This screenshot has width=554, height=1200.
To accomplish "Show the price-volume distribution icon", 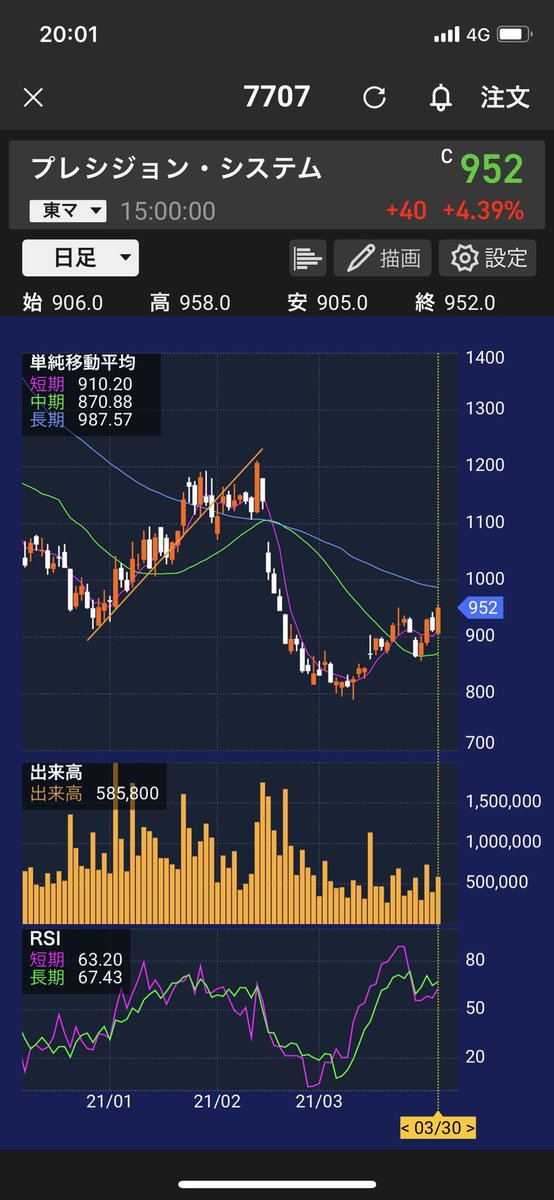I will click(x=309, y=258).
